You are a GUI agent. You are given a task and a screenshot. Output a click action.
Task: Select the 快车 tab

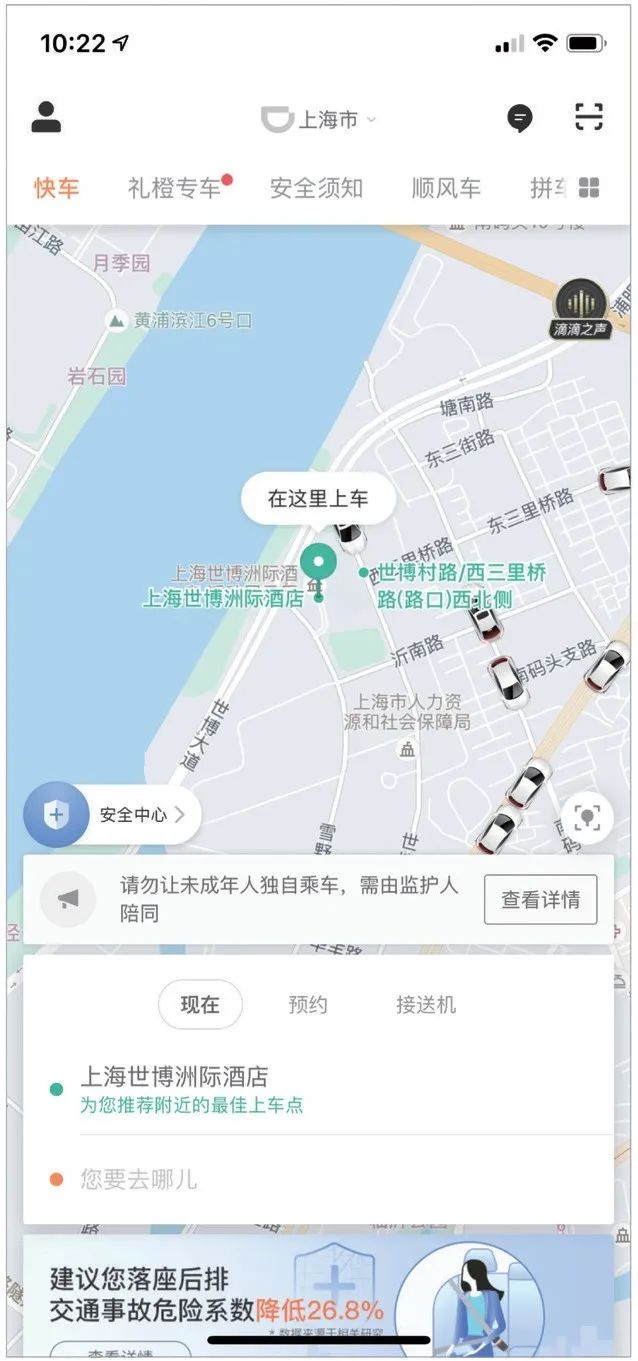(x=56, y=188)
